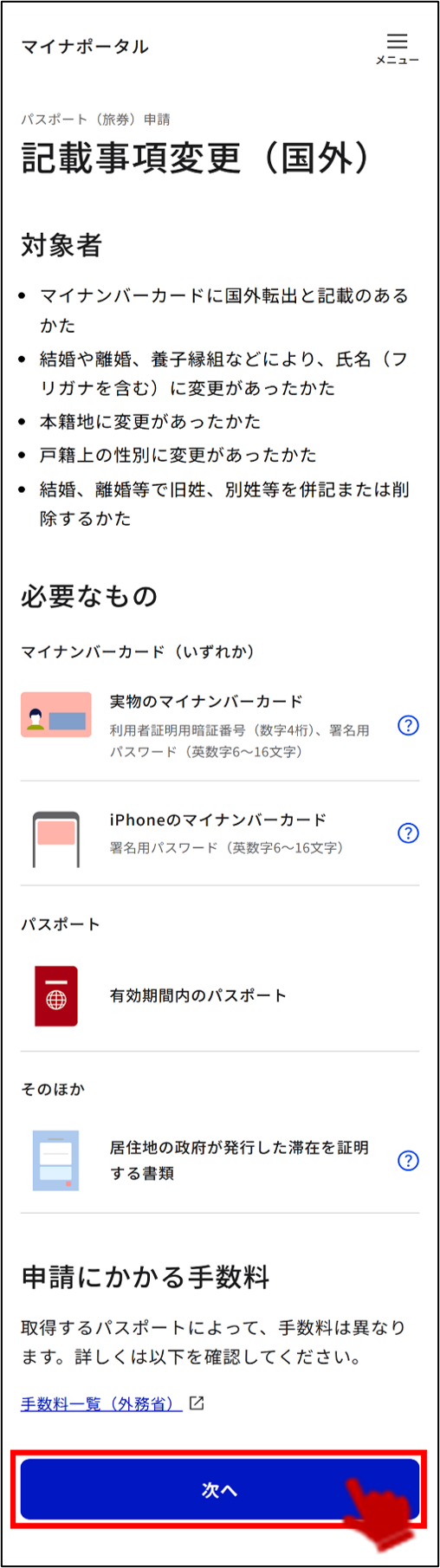This screenshot has width=440, height=1568.
Task: Tap the マイナポータル title
Action: pyautogui.click(x=85, y=47)
